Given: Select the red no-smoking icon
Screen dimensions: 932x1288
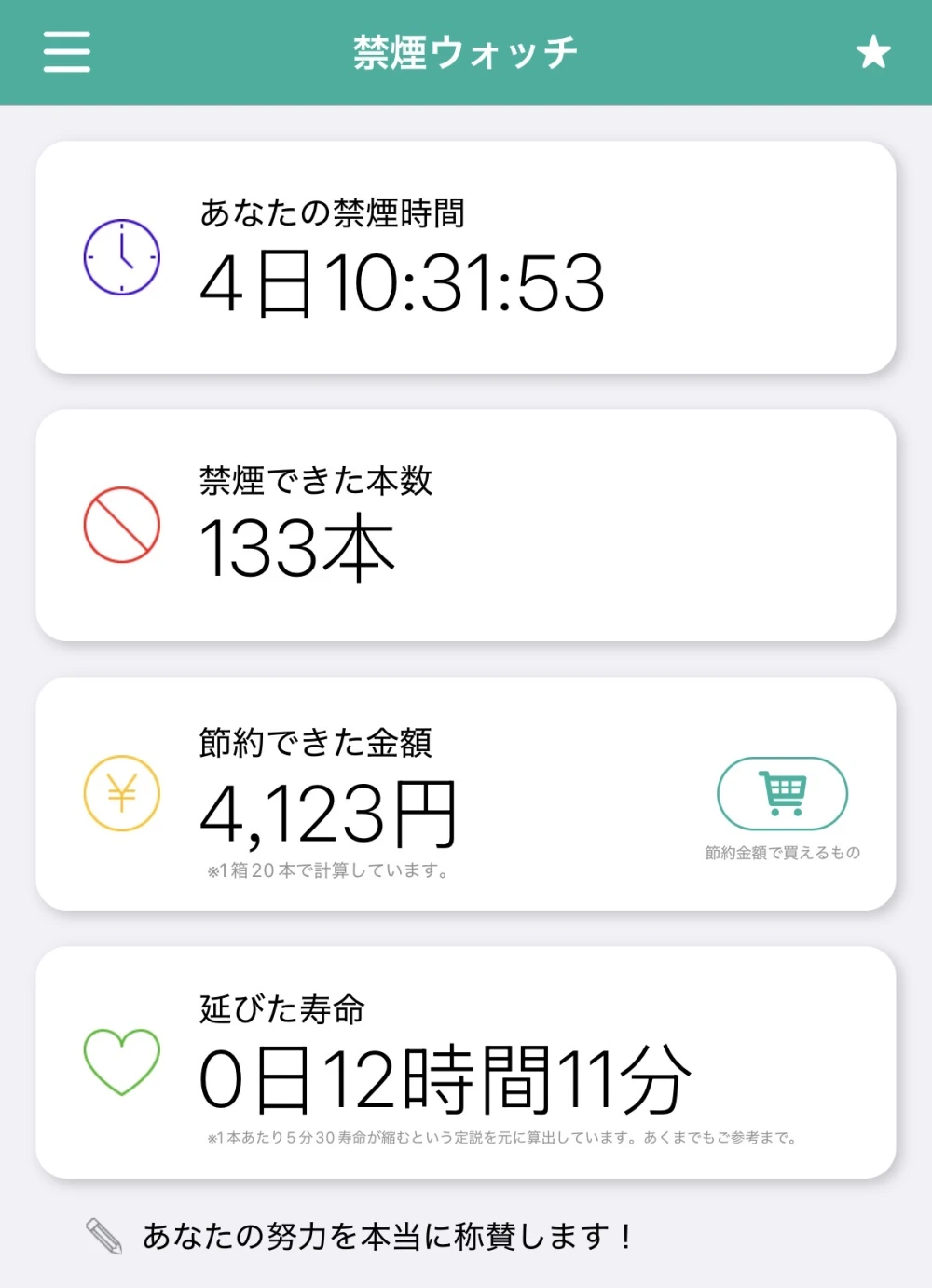Looking at the screenshot, I should (121, 526).
